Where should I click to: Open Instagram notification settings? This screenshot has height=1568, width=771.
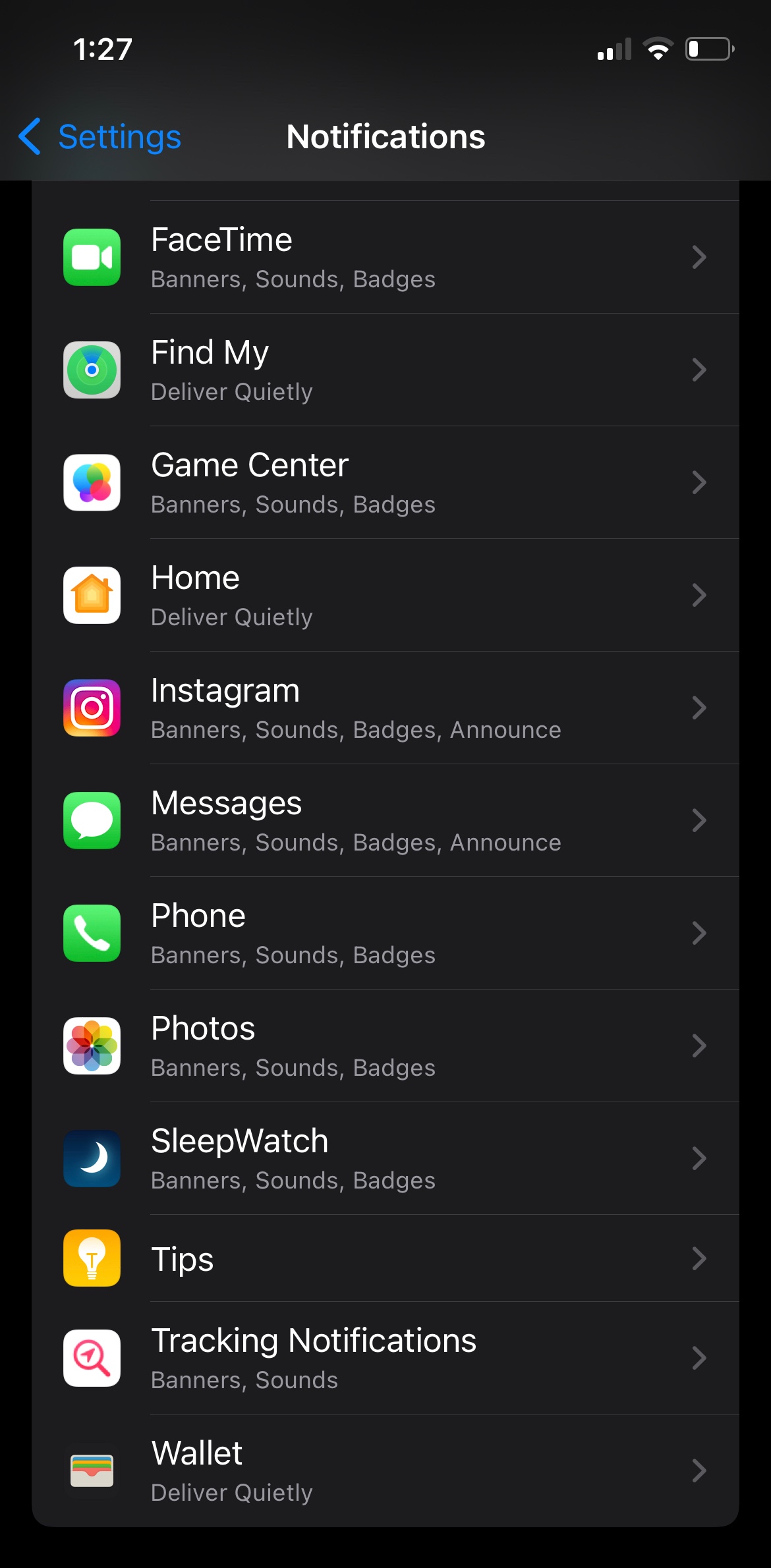click(385, 708)
